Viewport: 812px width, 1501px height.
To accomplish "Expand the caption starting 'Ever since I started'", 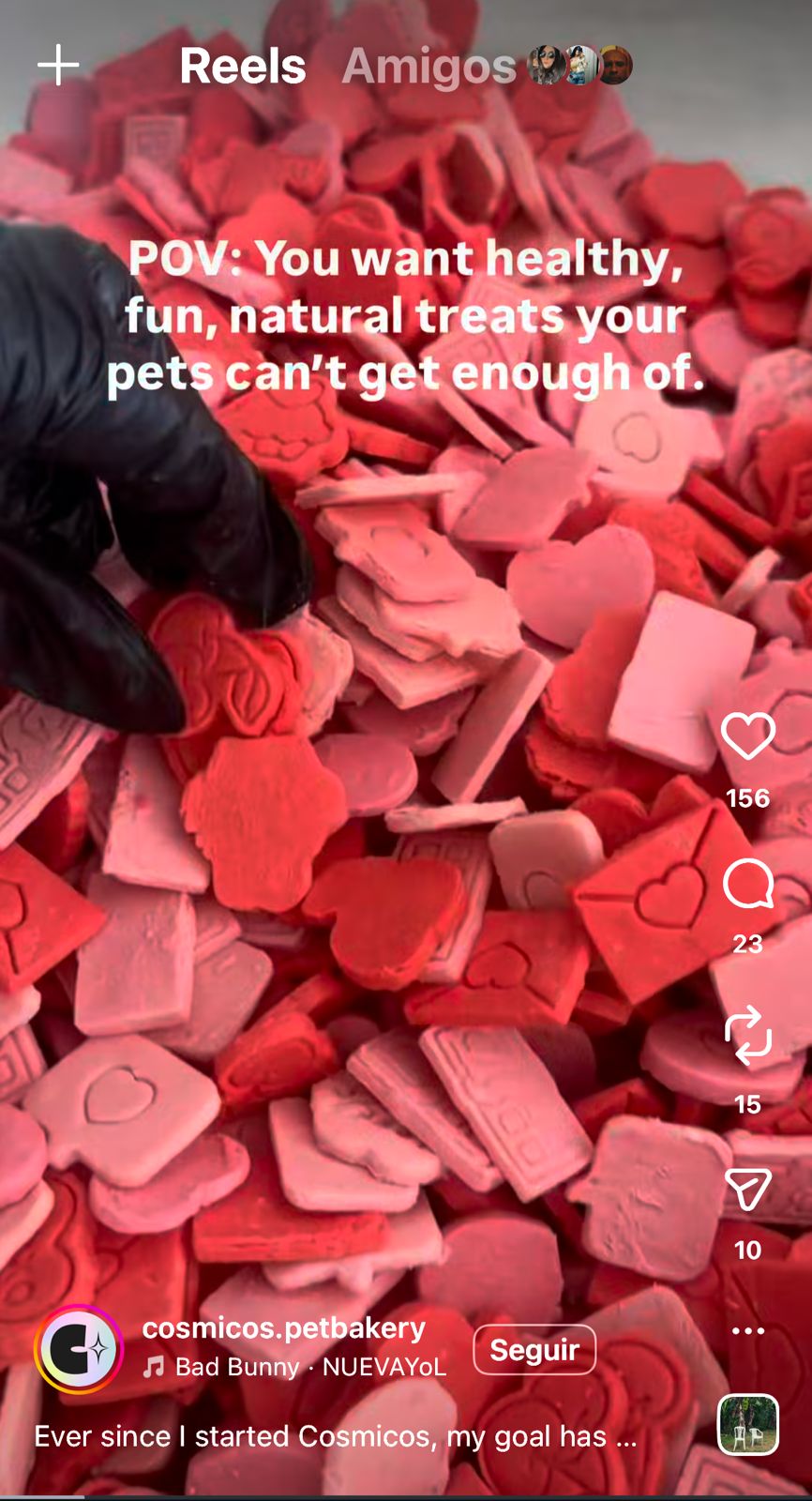I will pos(336,1436).
